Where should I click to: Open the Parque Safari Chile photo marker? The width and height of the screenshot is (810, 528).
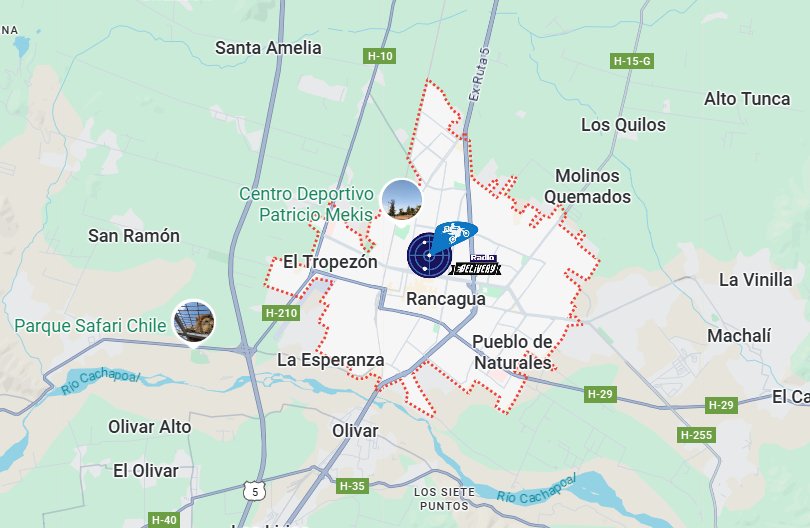click(193, 321)
